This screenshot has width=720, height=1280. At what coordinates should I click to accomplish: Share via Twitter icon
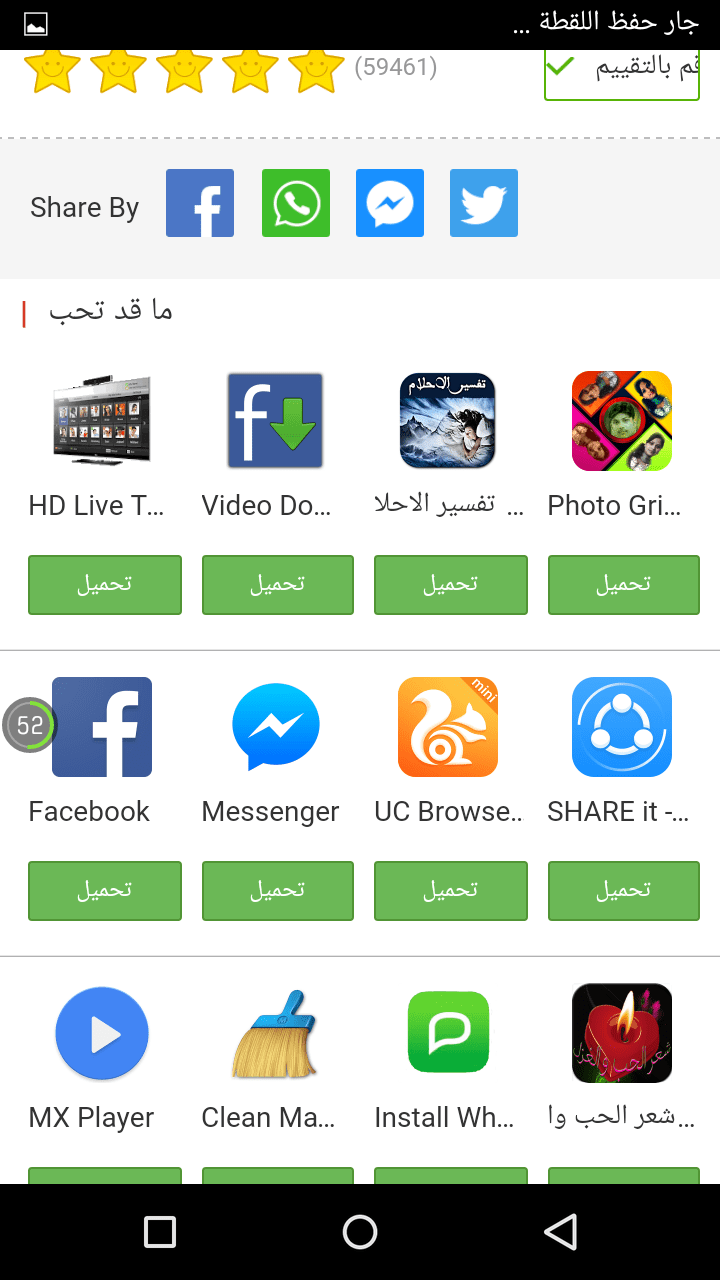point(484,203)
